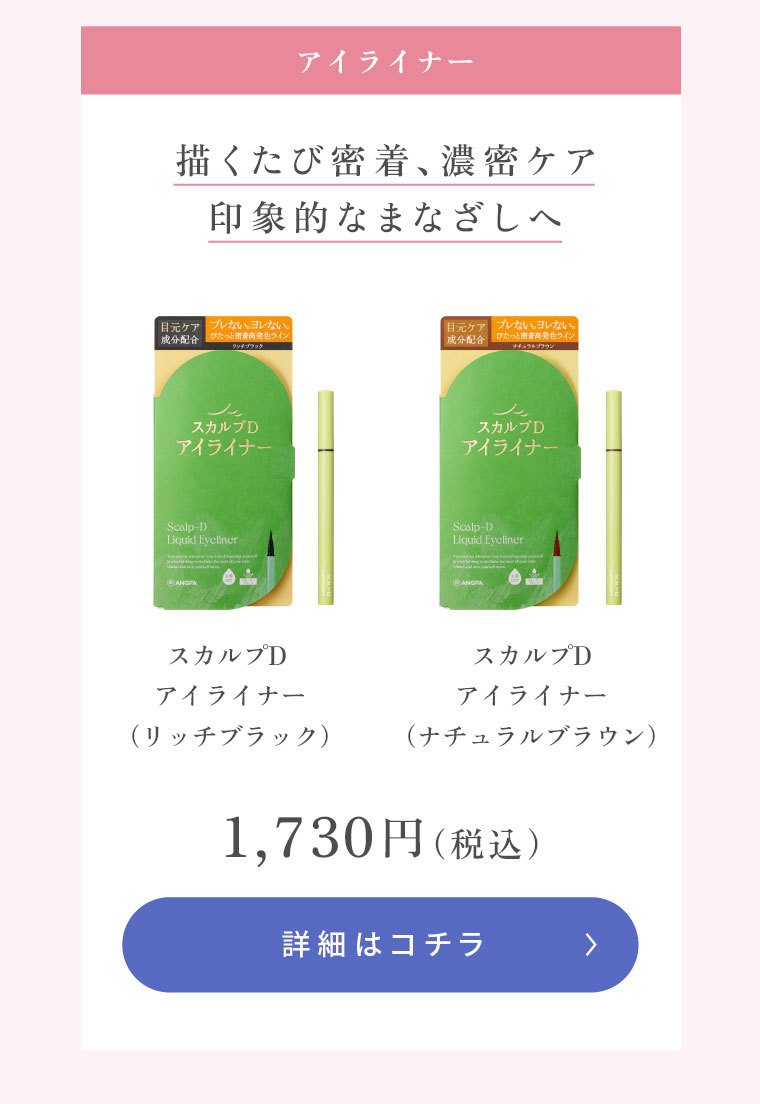Screen dimensions: 760x1104
Task: Click the eyelash illustration on the rich black package
Action: pyautogui.click(x=225, y=409)
